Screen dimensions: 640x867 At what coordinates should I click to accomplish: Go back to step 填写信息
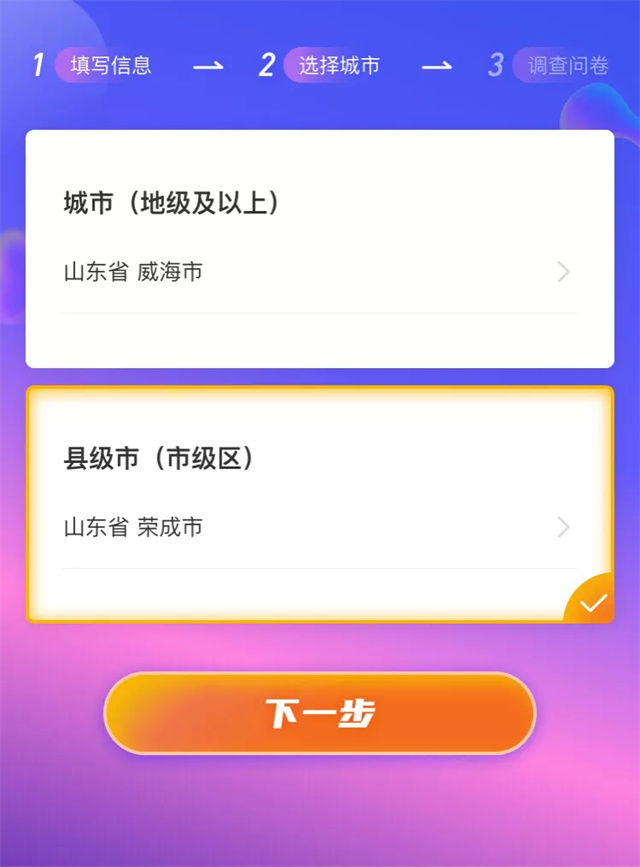[110, 66]
